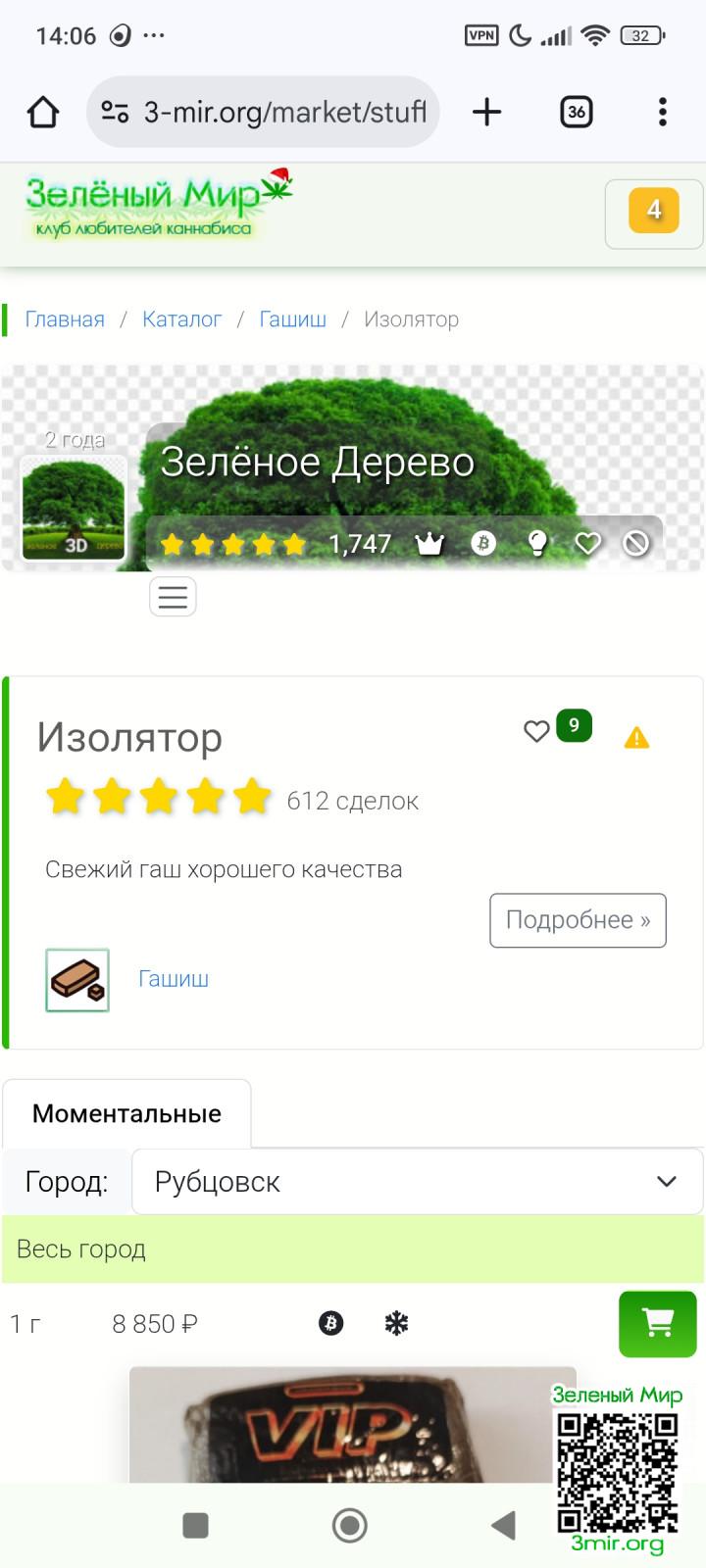The image size is (706, 1568).
Task: Open the browser overflow menu
Action: click(x=663, y=113)
